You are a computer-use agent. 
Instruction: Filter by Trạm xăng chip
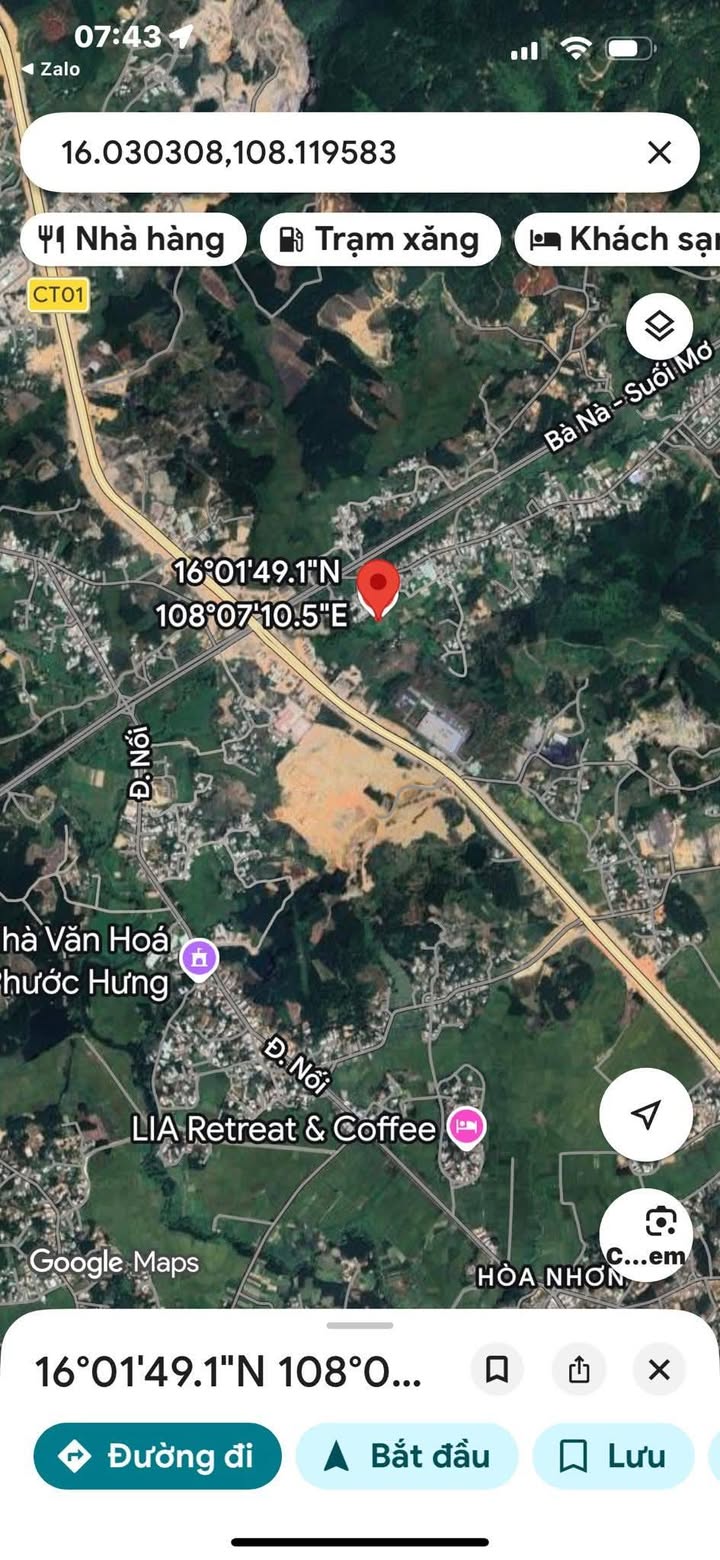coord(380,240)
